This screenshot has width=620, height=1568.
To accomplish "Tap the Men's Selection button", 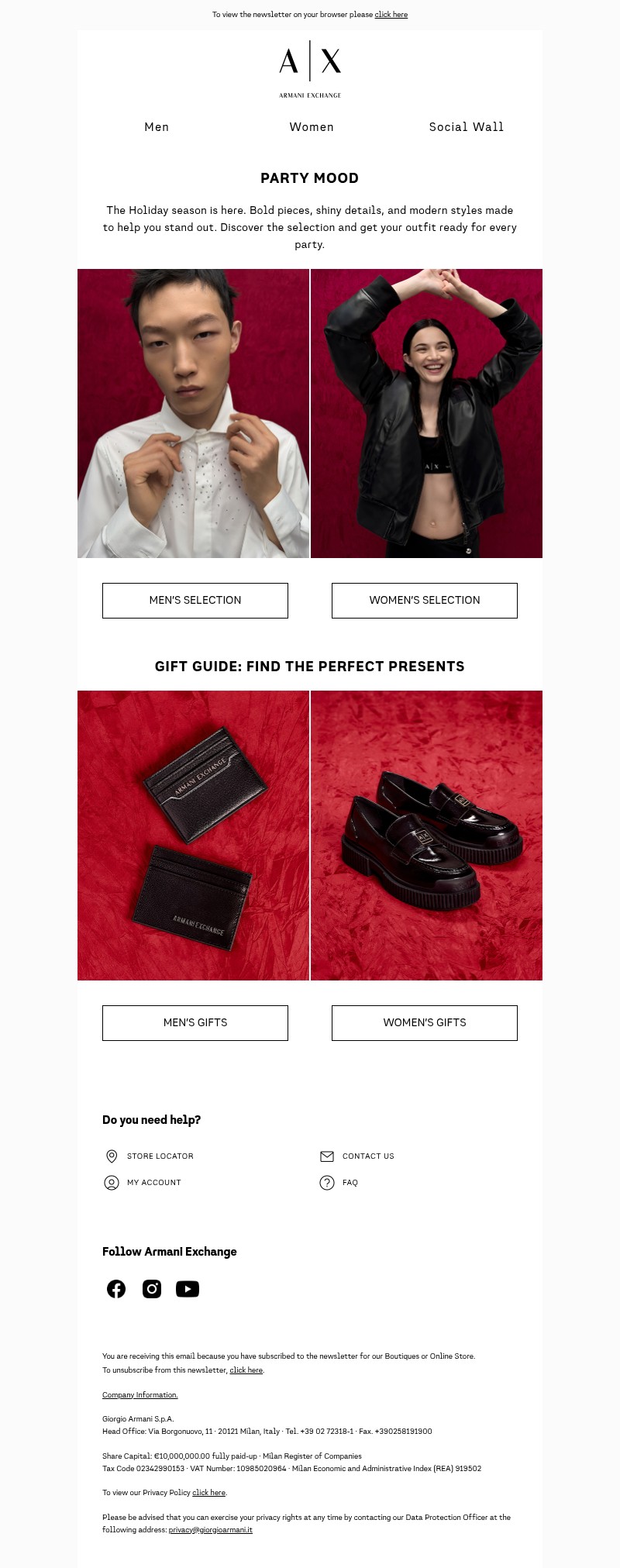I will click(195, 601).
